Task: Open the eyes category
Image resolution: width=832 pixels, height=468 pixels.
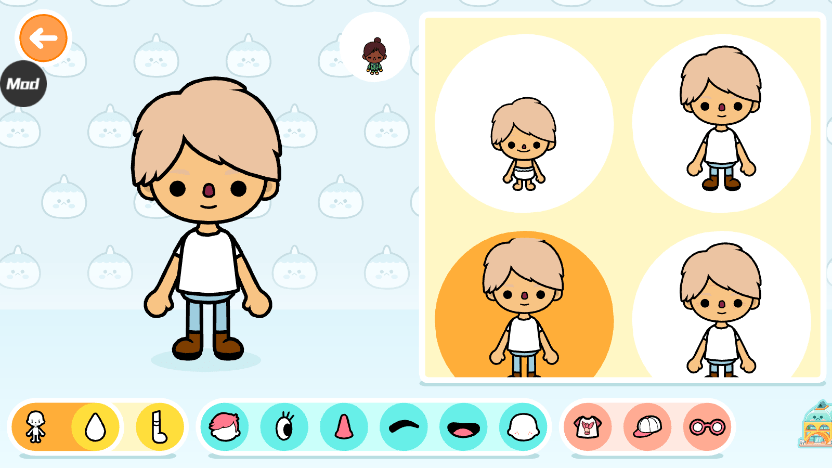Action: pos(284,428)
